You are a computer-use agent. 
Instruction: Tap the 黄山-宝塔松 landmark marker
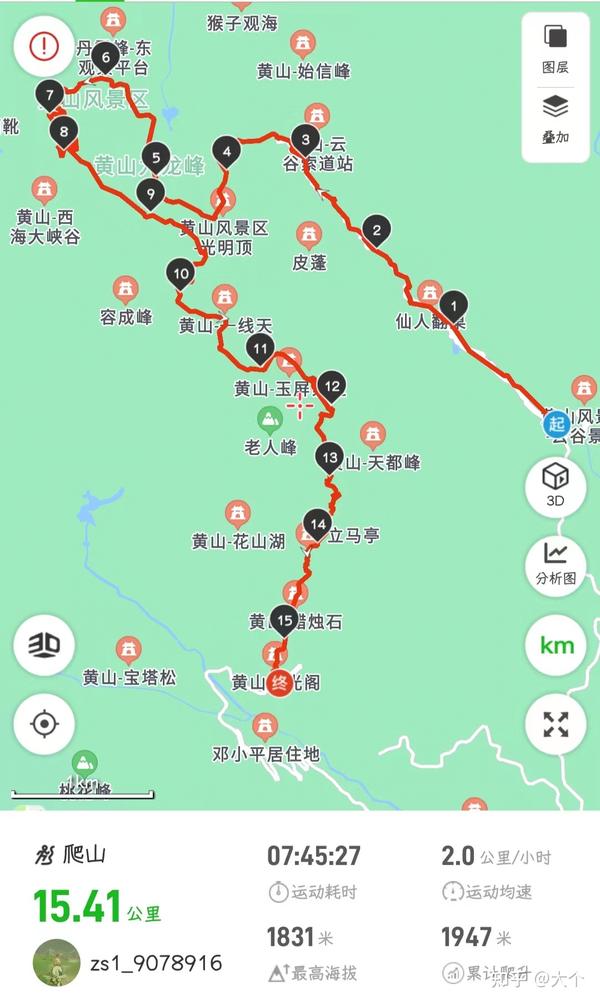[127, 650]
